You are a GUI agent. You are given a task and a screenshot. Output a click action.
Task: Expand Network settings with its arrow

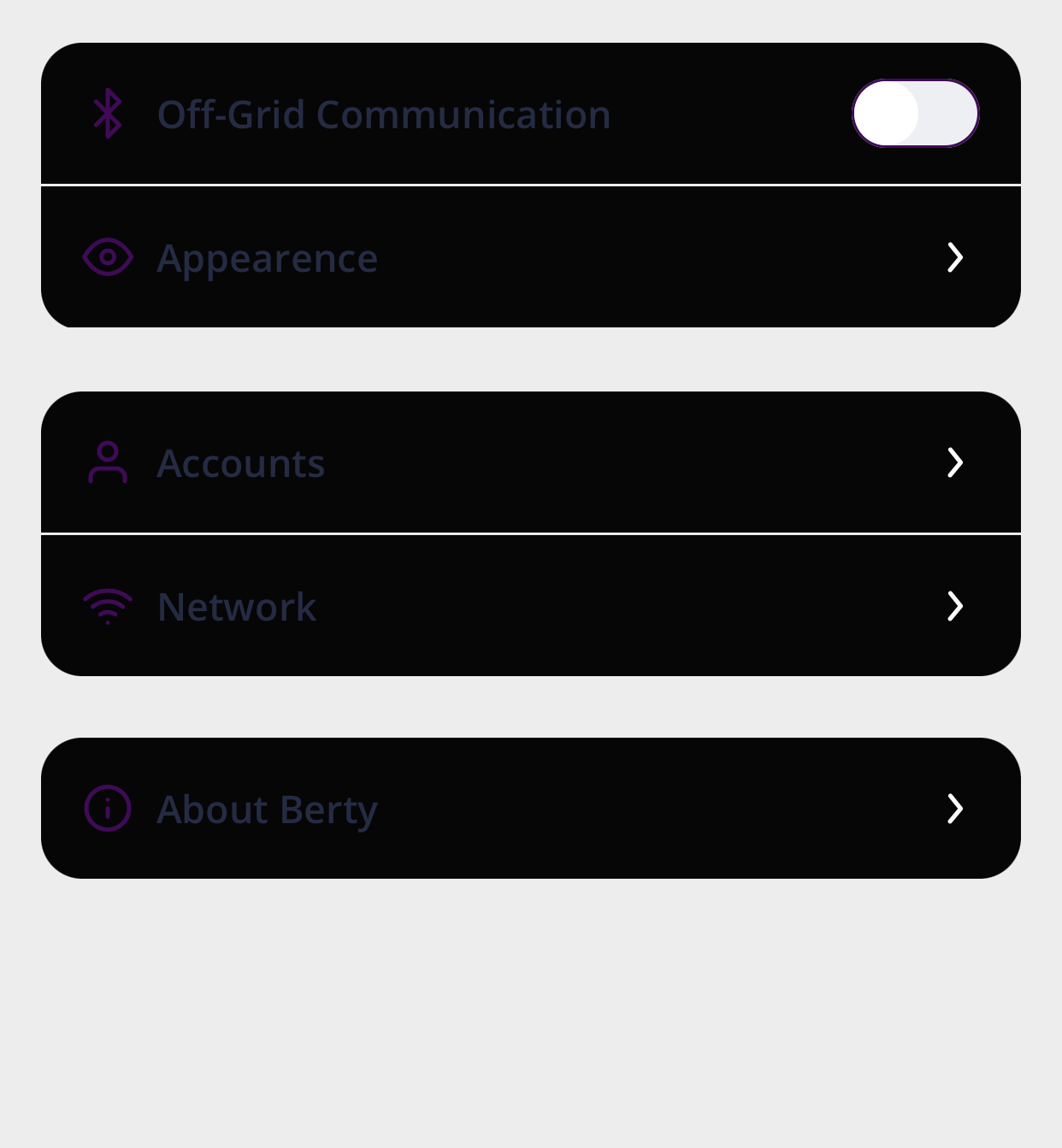[x=955, y=606]
